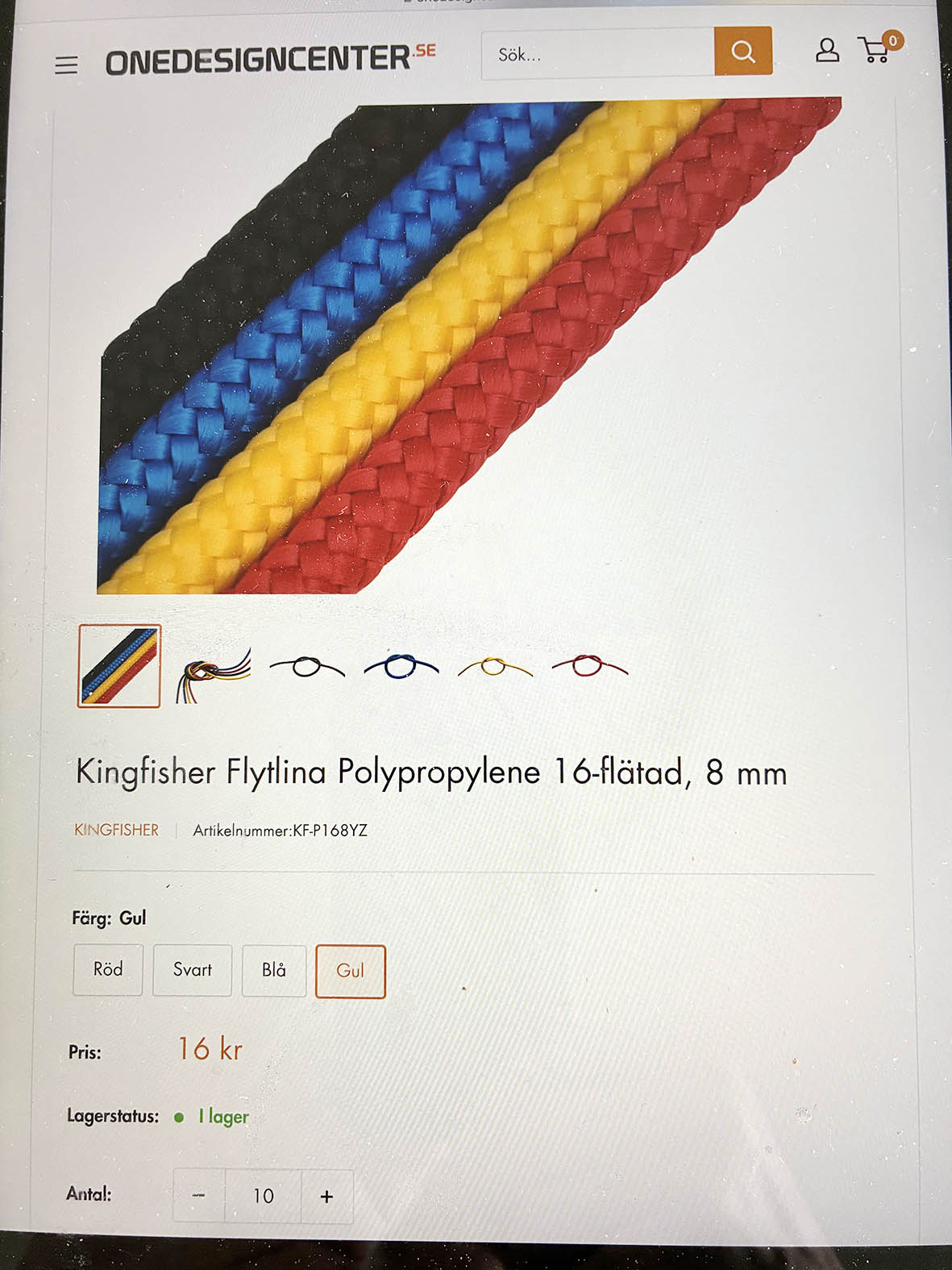Open the KINGFISHER brand link
Viewport: 952px width, 1270px height.
(x=117, y=830)
